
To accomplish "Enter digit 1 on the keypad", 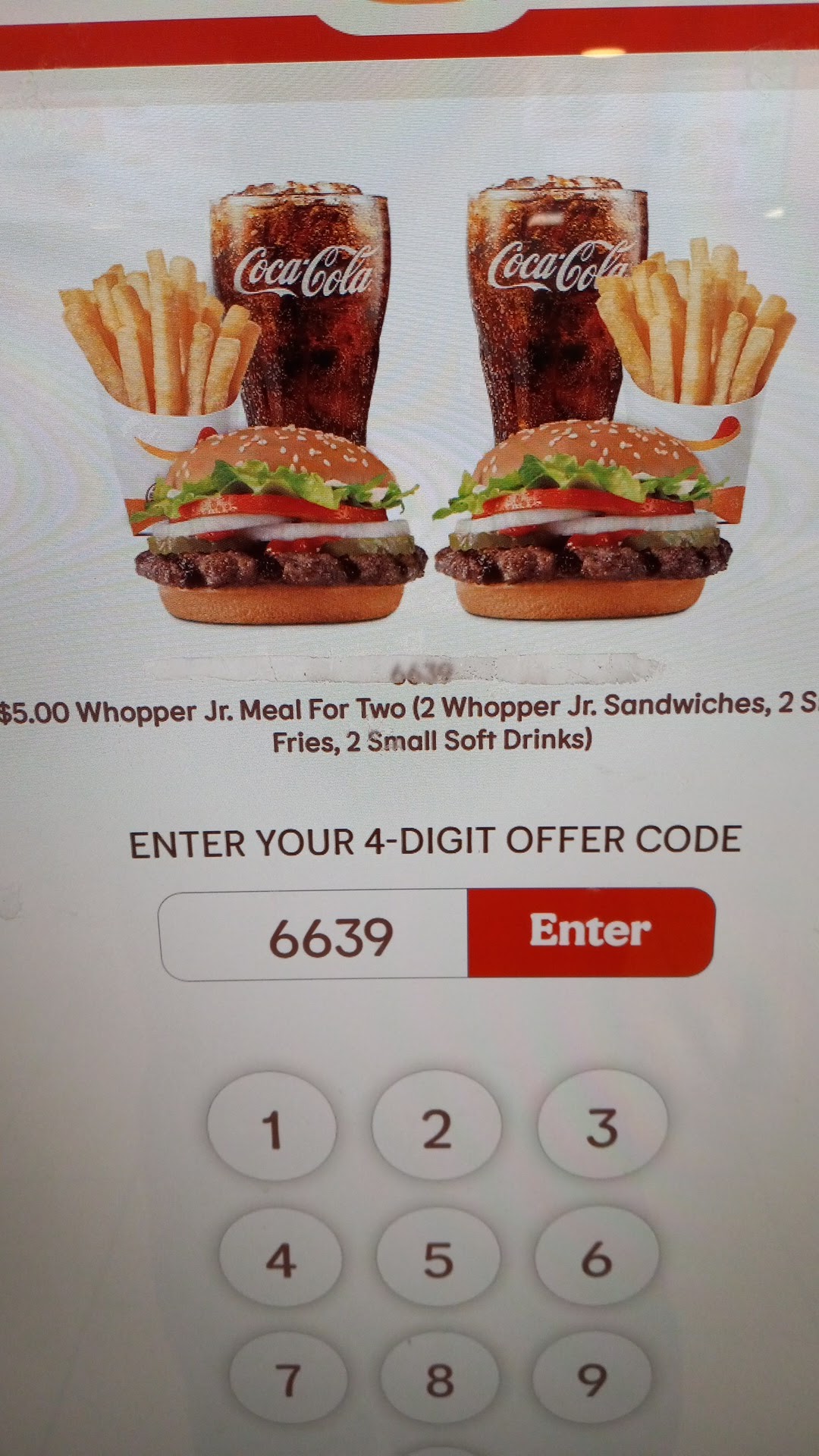I will click(272, 1128).
